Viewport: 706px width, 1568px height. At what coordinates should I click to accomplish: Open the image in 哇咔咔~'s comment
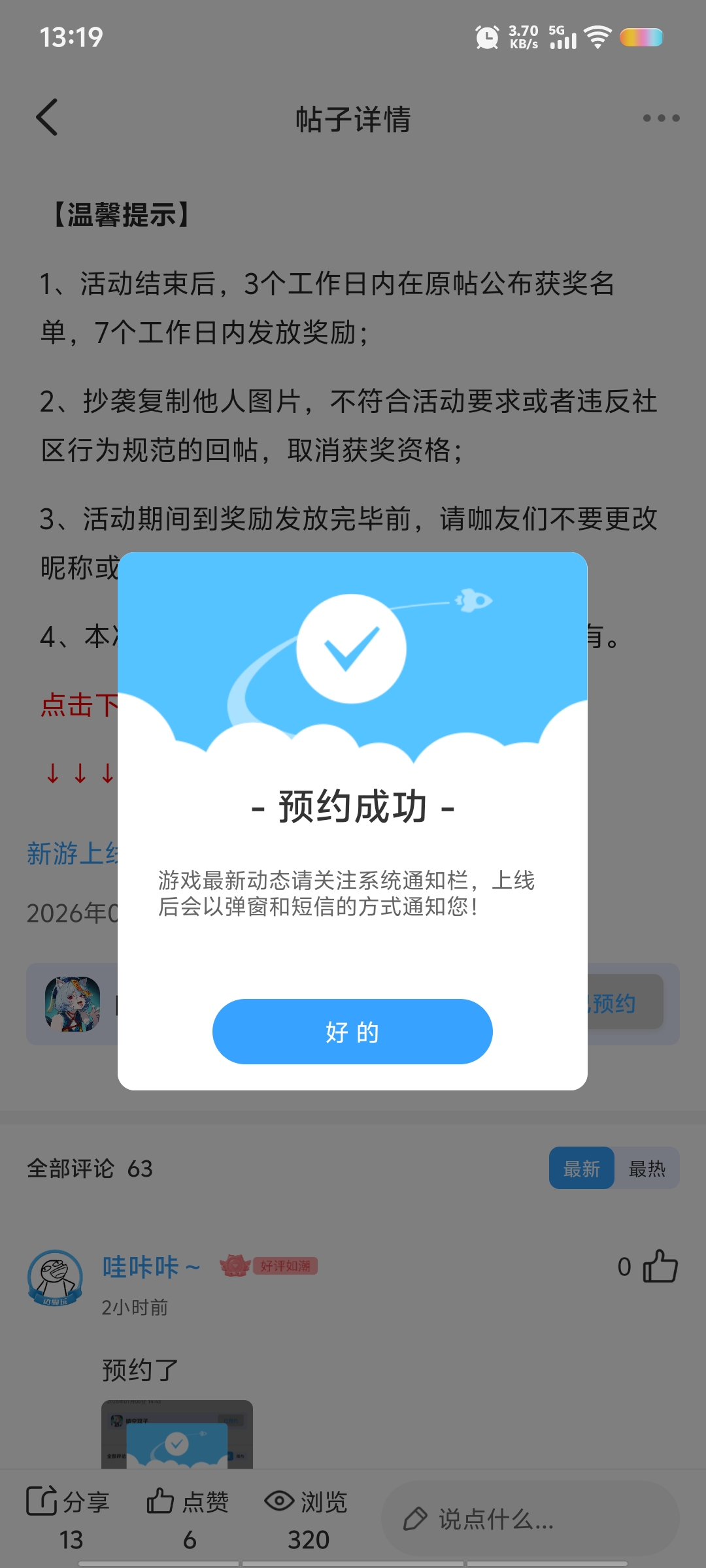click(176, 1433)
